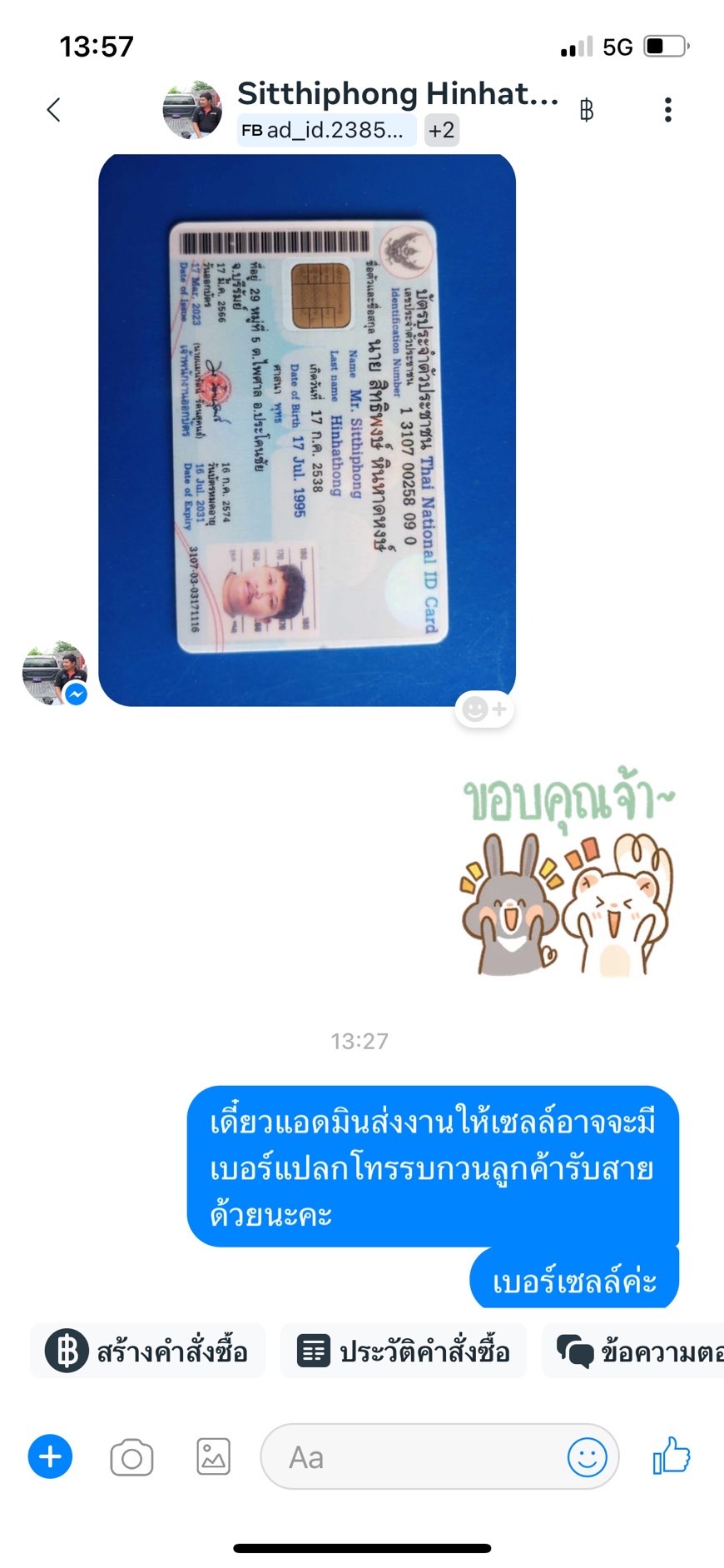Image resolution: width=724 pixels, height=1568 pixels.
Task: Launch the camera from chat toolbar
Action: click(131, 1457)
